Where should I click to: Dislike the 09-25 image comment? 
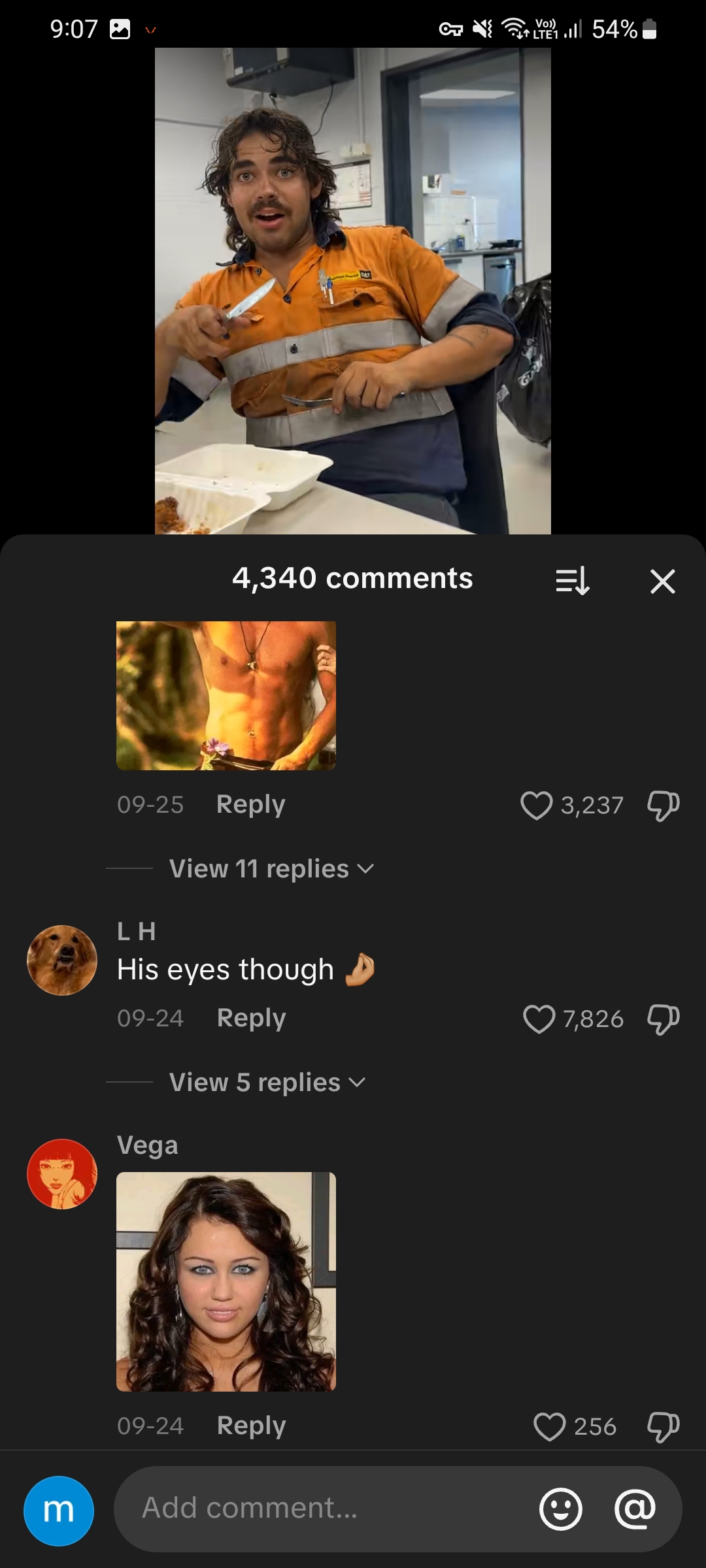tap(663, 805)
